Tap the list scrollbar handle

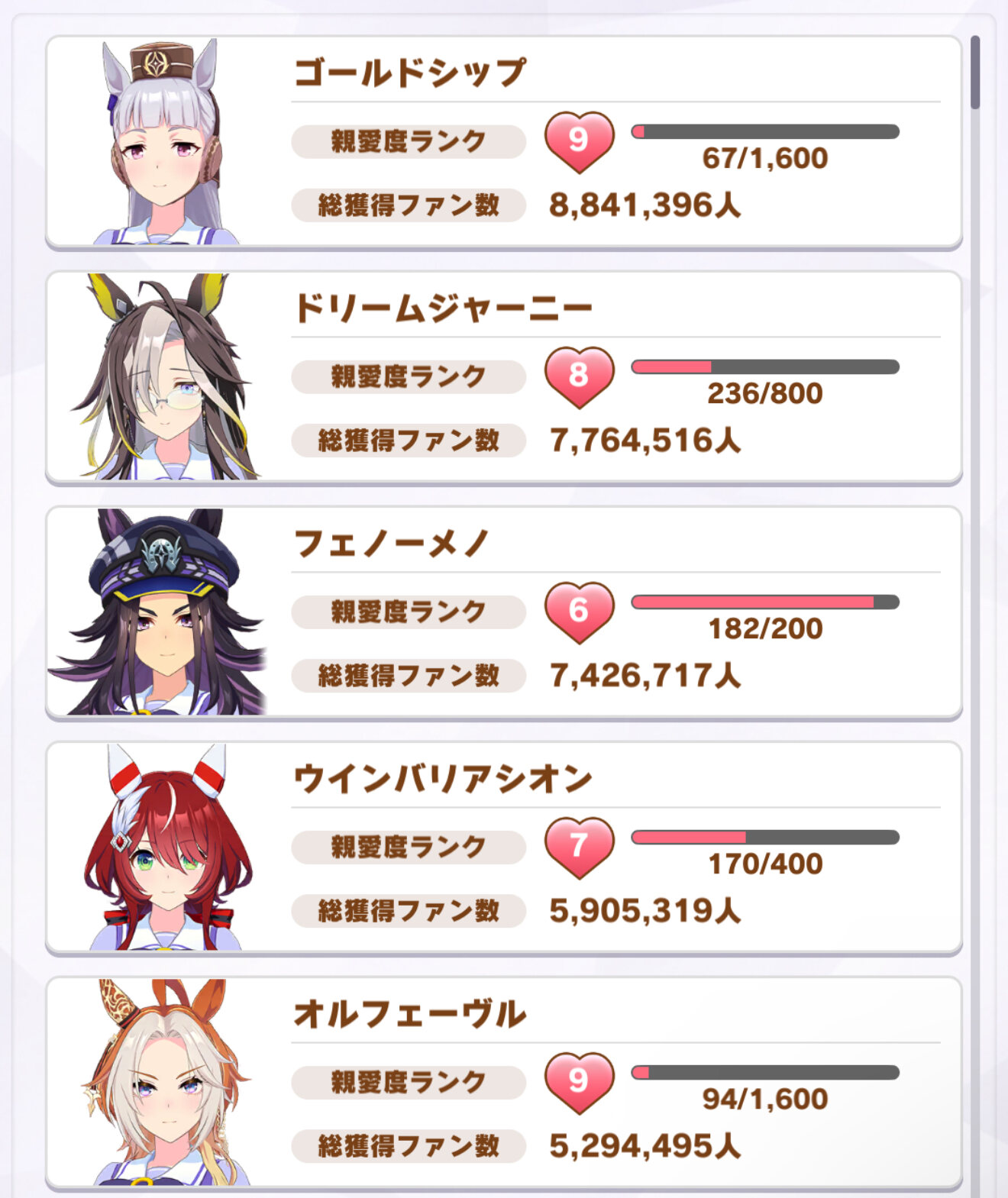tap(974, 72)
